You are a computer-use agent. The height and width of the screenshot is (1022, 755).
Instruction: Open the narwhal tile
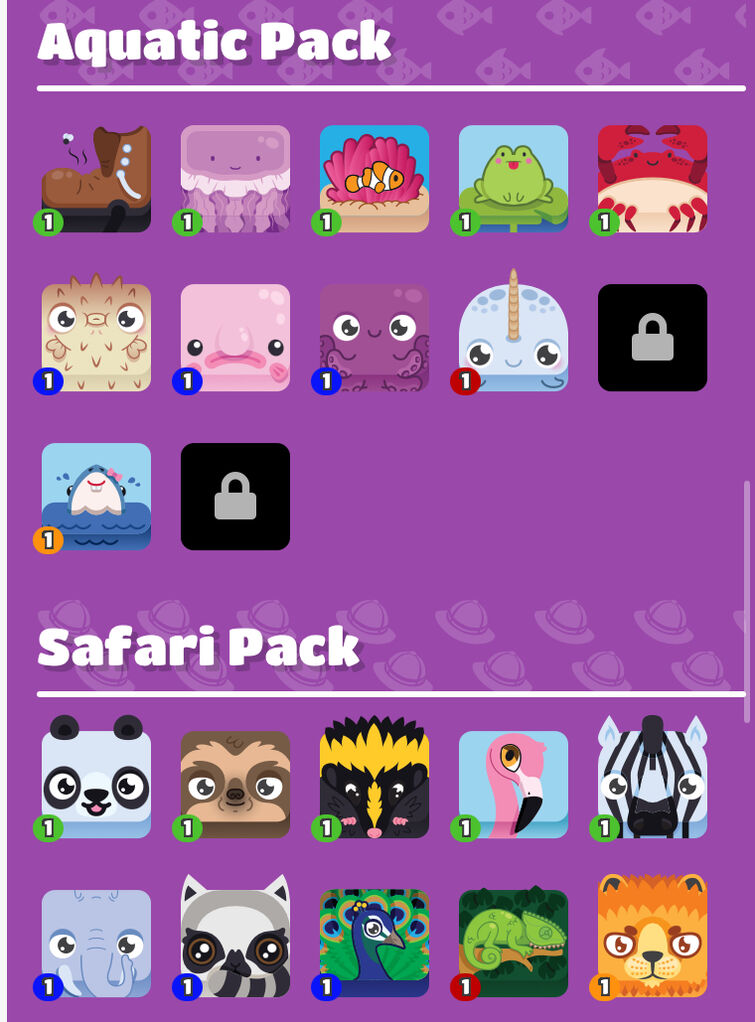[513, 337]
